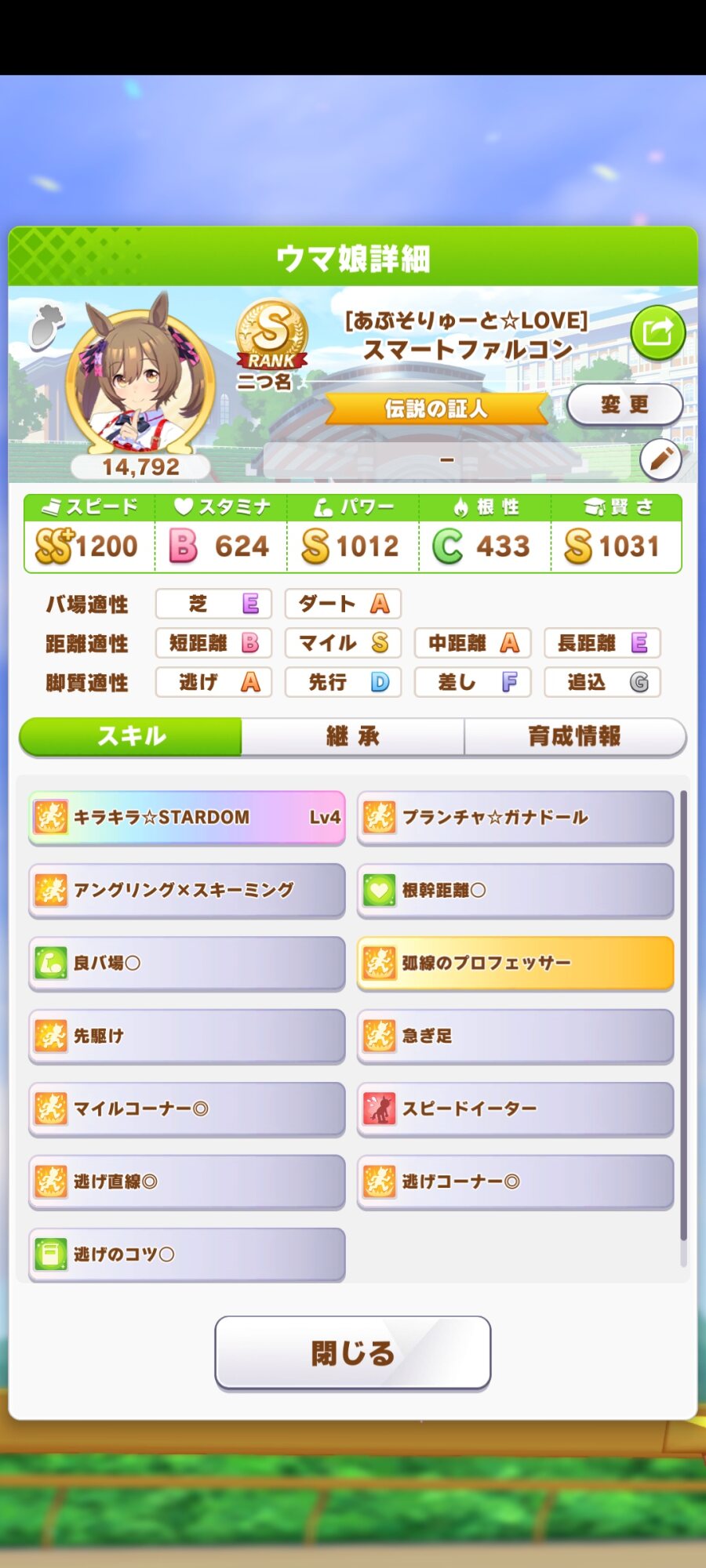View the アングリング×スキーミング skill
706x1568 pixels.
187,891
